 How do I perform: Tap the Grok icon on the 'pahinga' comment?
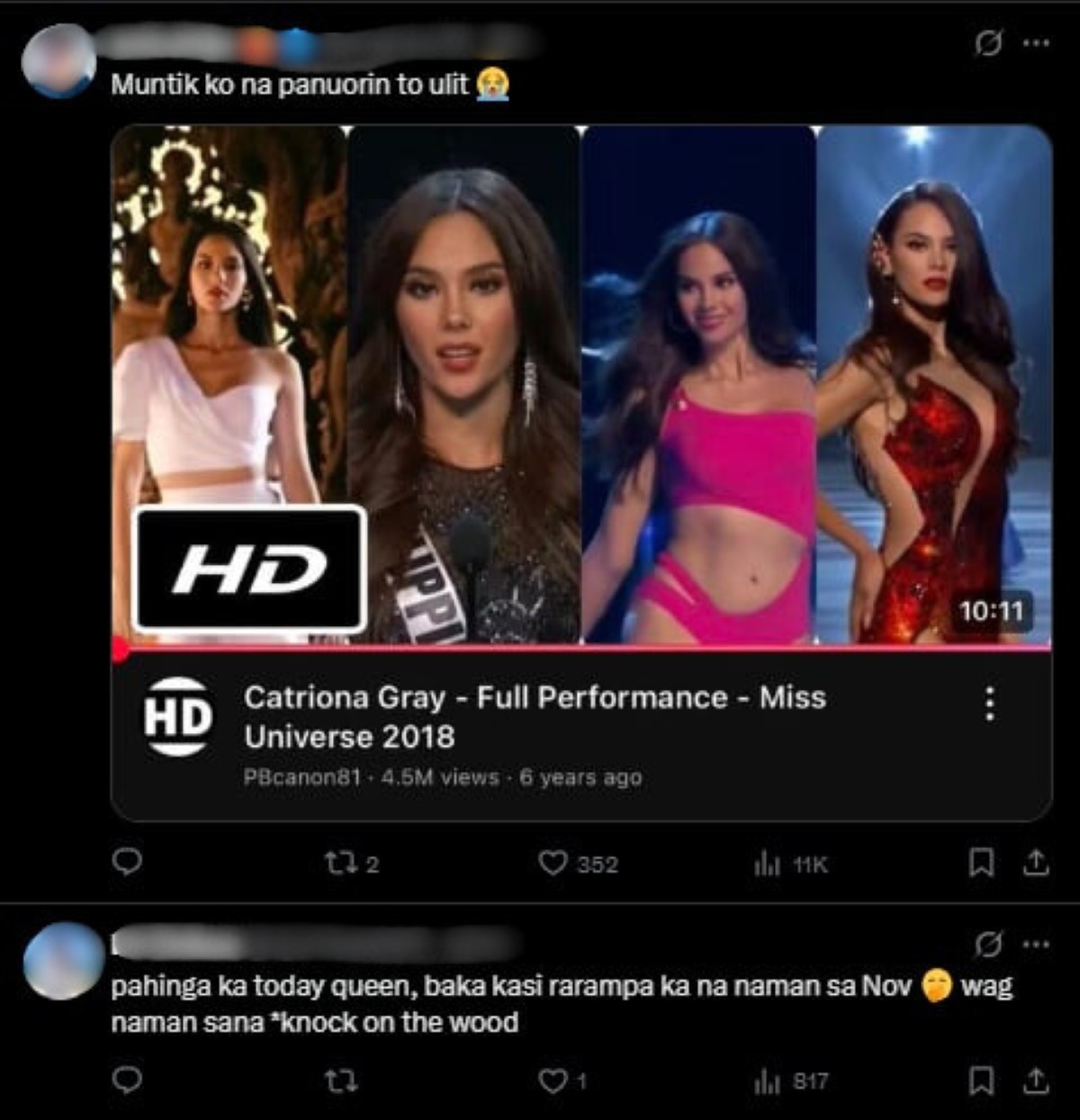(x=988, y=945)
